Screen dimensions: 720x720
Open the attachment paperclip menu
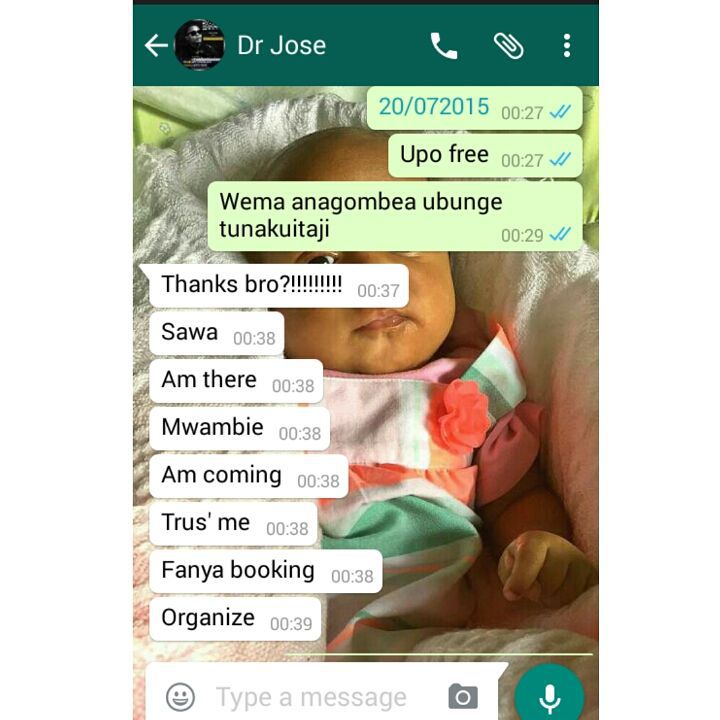coord(508,45)
